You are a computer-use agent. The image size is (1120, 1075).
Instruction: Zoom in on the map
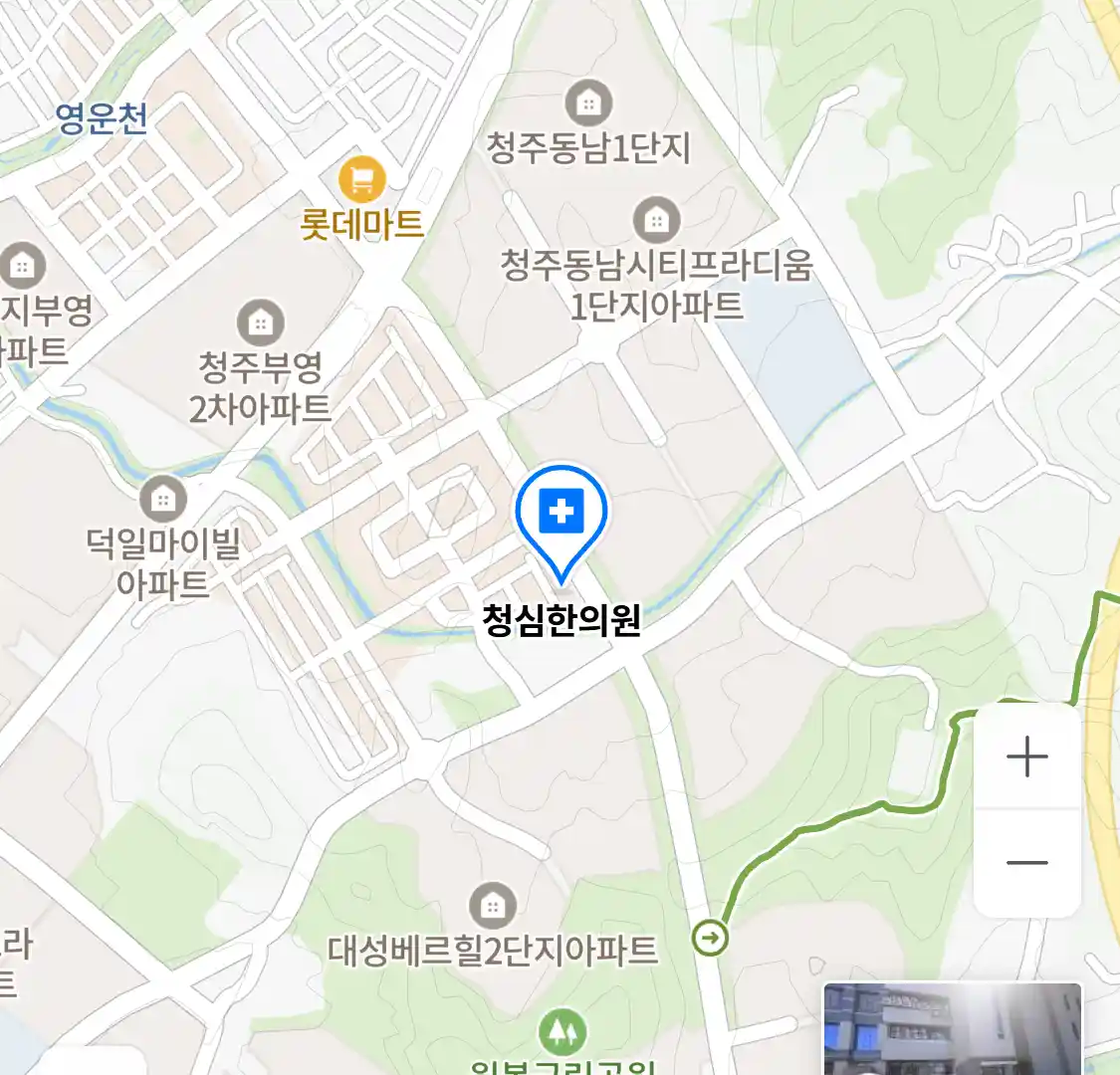1026,758
